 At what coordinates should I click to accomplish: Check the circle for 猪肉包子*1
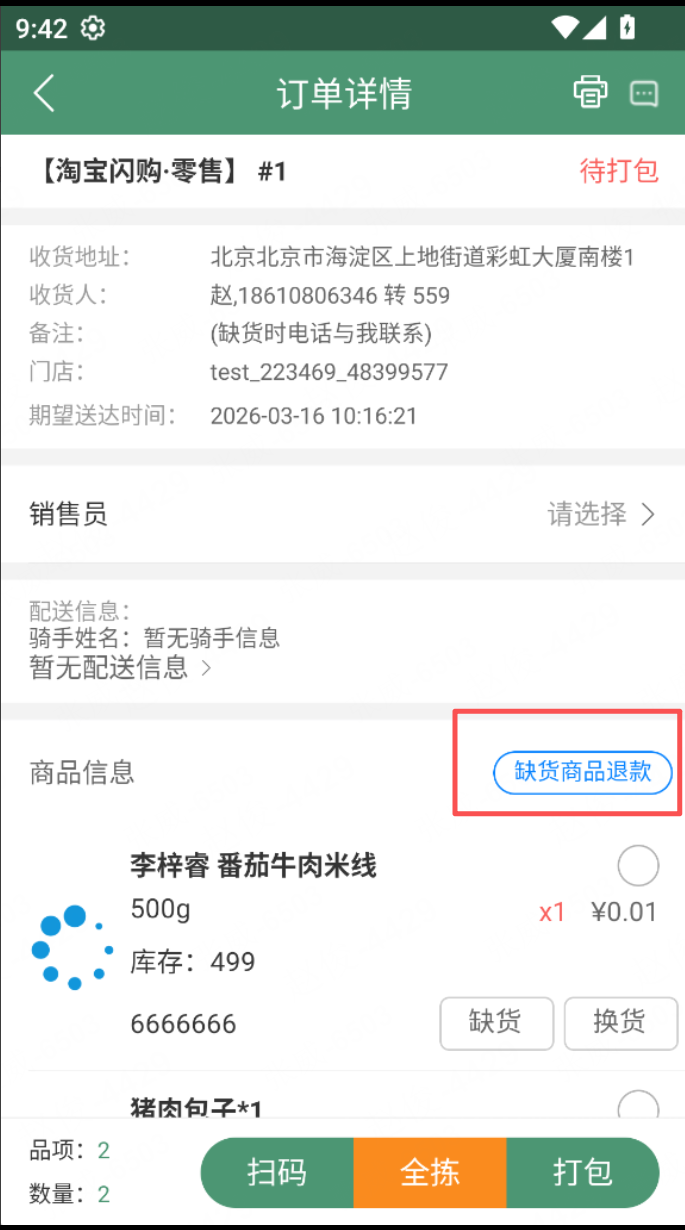coord(638,1106)
